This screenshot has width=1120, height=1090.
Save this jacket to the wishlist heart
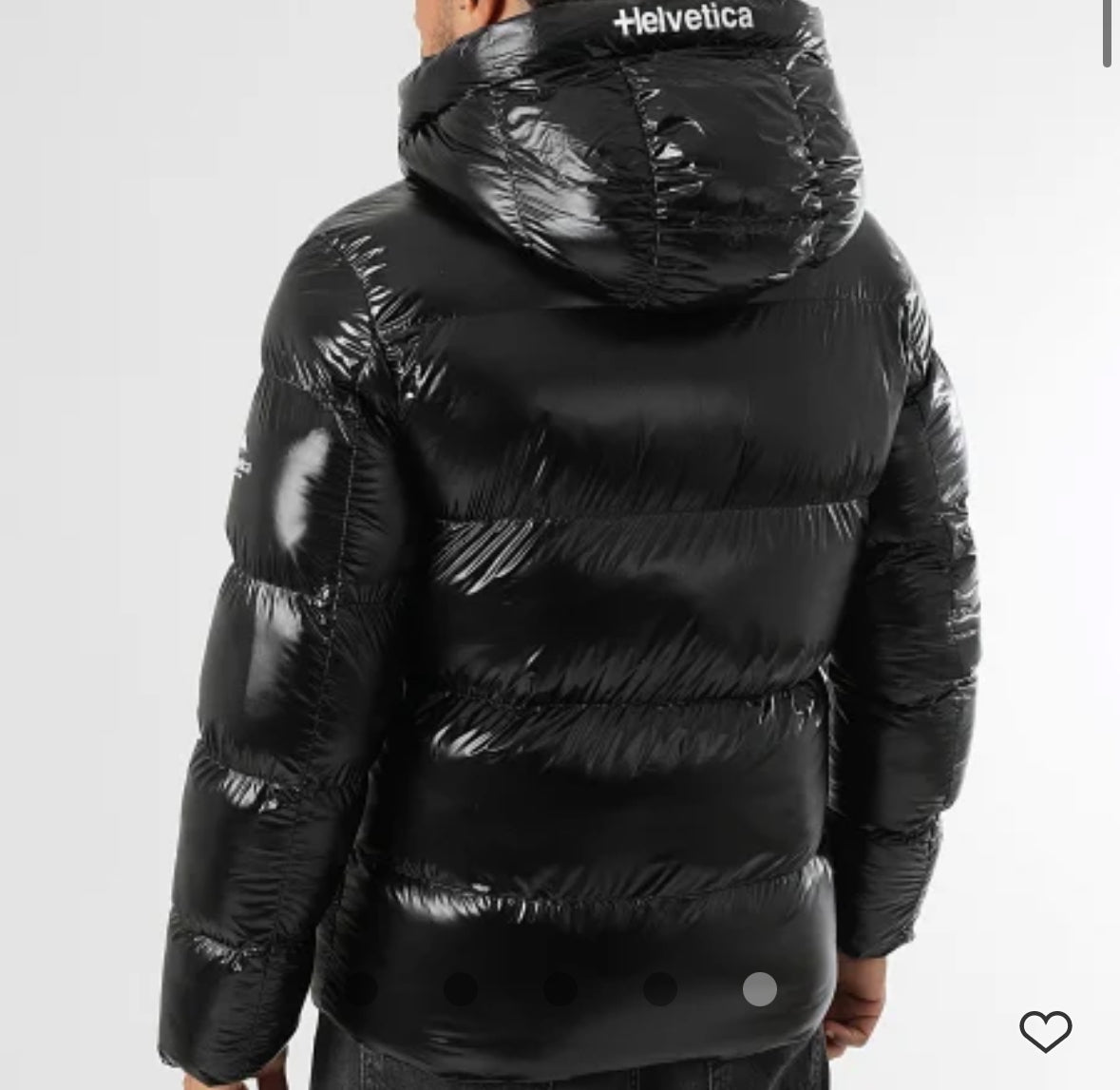click(1045, 1031)
